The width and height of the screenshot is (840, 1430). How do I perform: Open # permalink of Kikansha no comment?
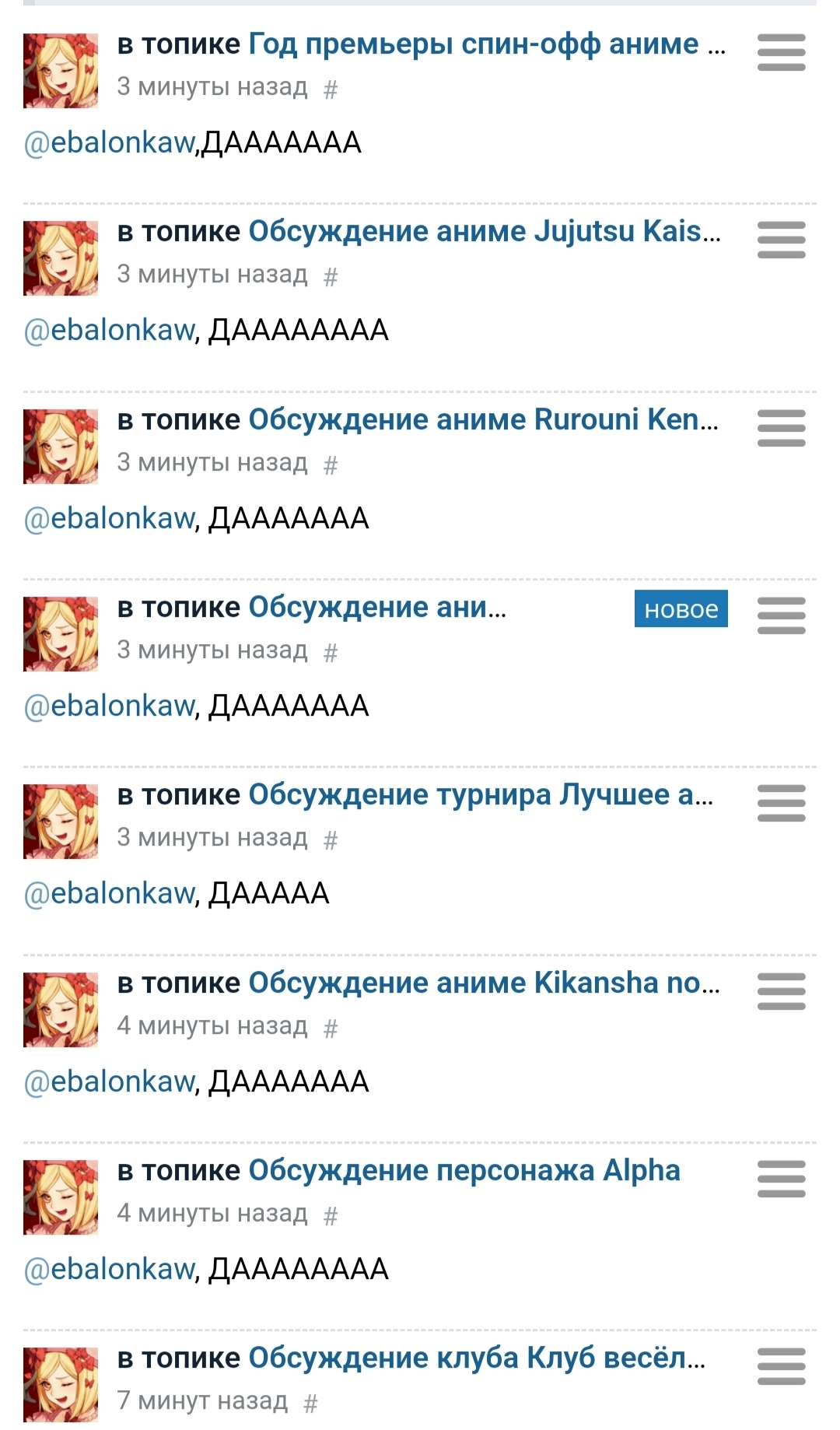[x=331, y=1029]
